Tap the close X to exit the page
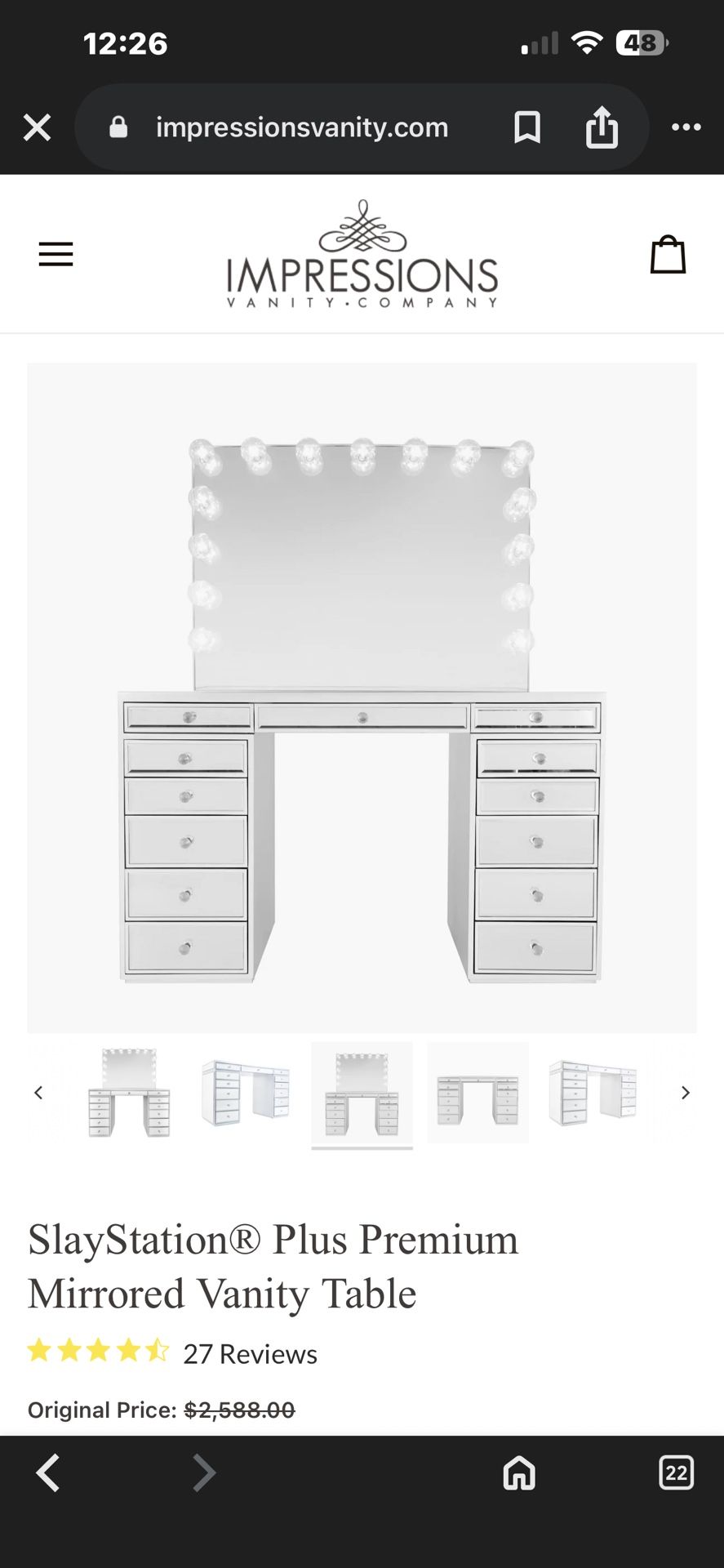This screenshot has height=1568, width=724. tap(36, 127)
